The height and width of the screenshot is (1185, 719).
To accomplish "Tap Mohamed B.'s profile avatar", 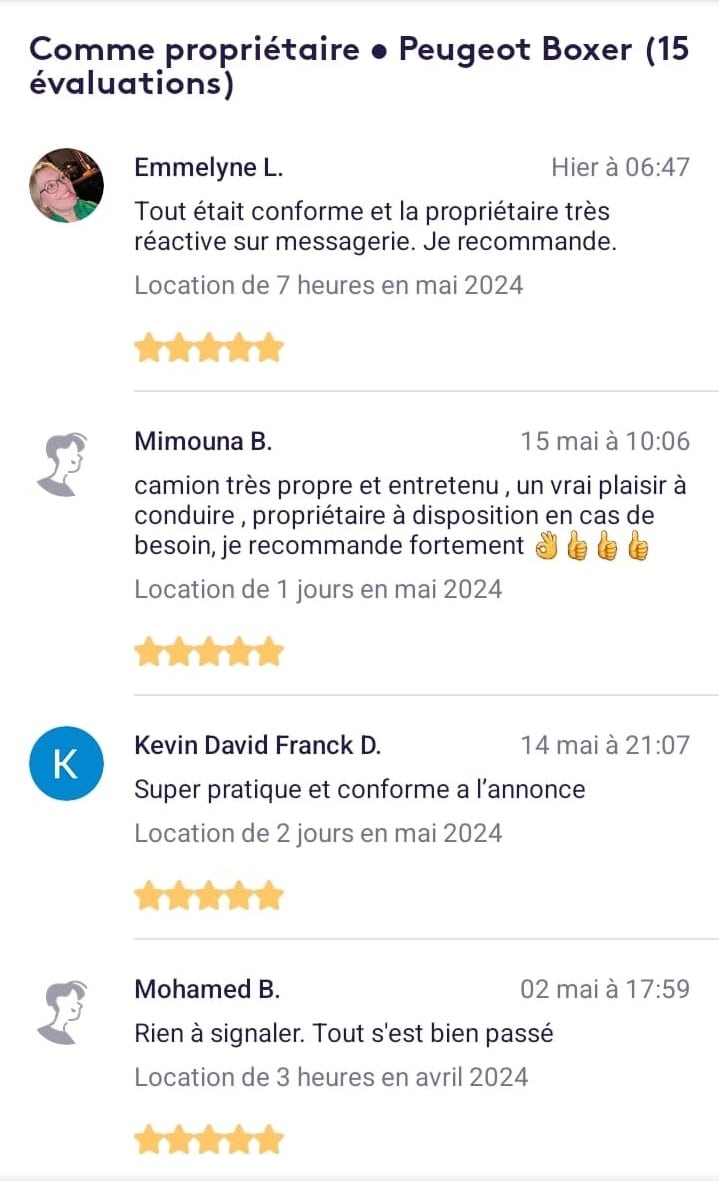I will 63,1012.
